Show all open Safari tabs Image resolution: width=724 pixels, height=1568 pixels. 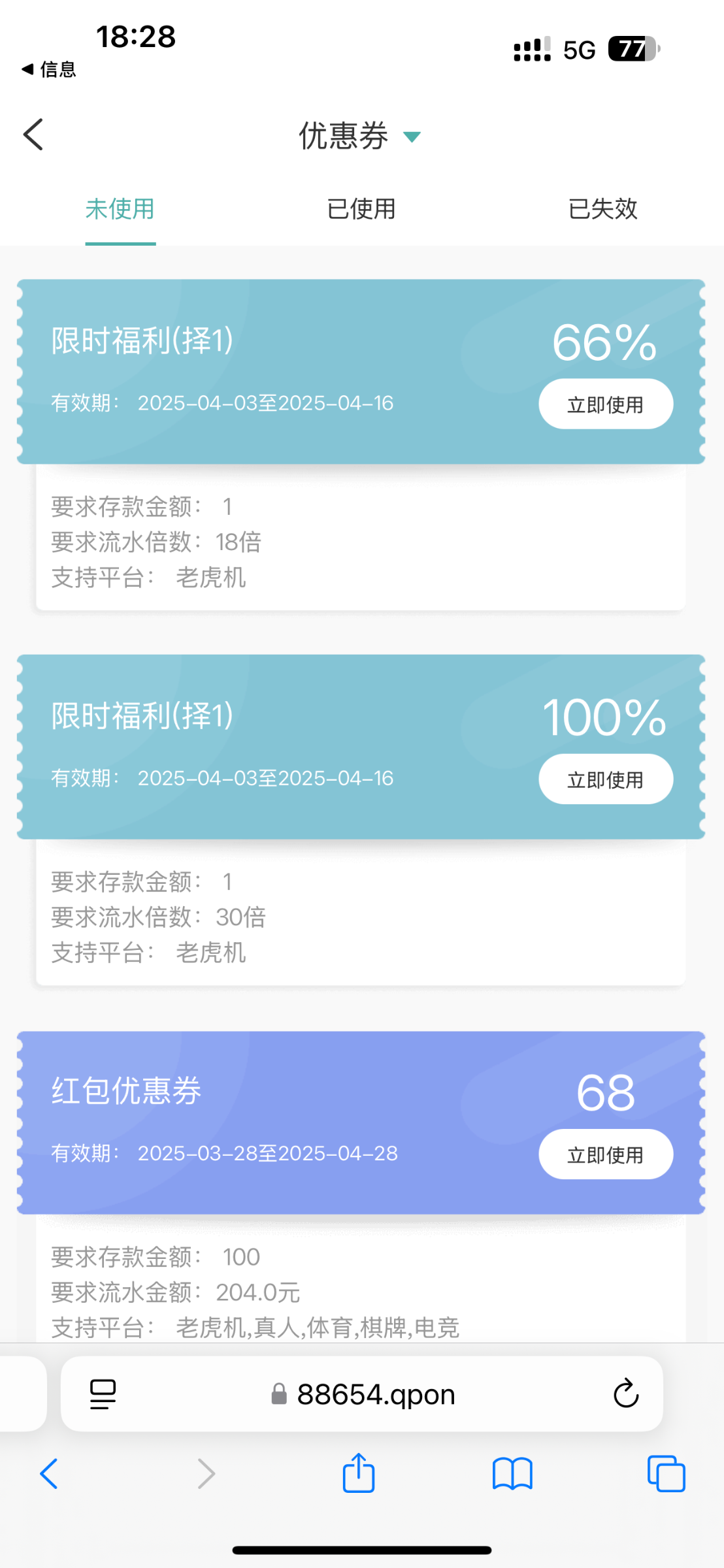[666, 1474]
